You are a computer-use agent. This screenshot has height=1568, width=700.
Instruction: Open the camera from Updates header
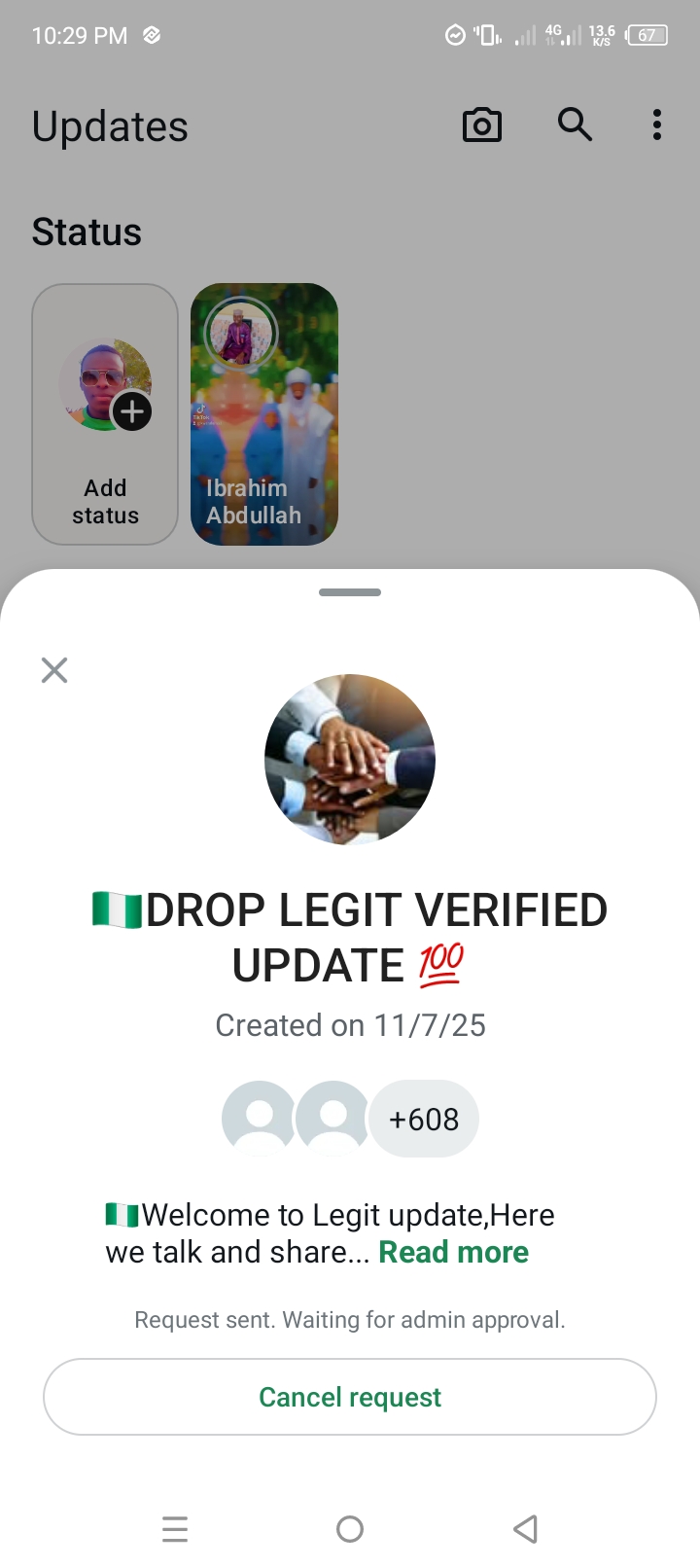[x=481, y=125]
